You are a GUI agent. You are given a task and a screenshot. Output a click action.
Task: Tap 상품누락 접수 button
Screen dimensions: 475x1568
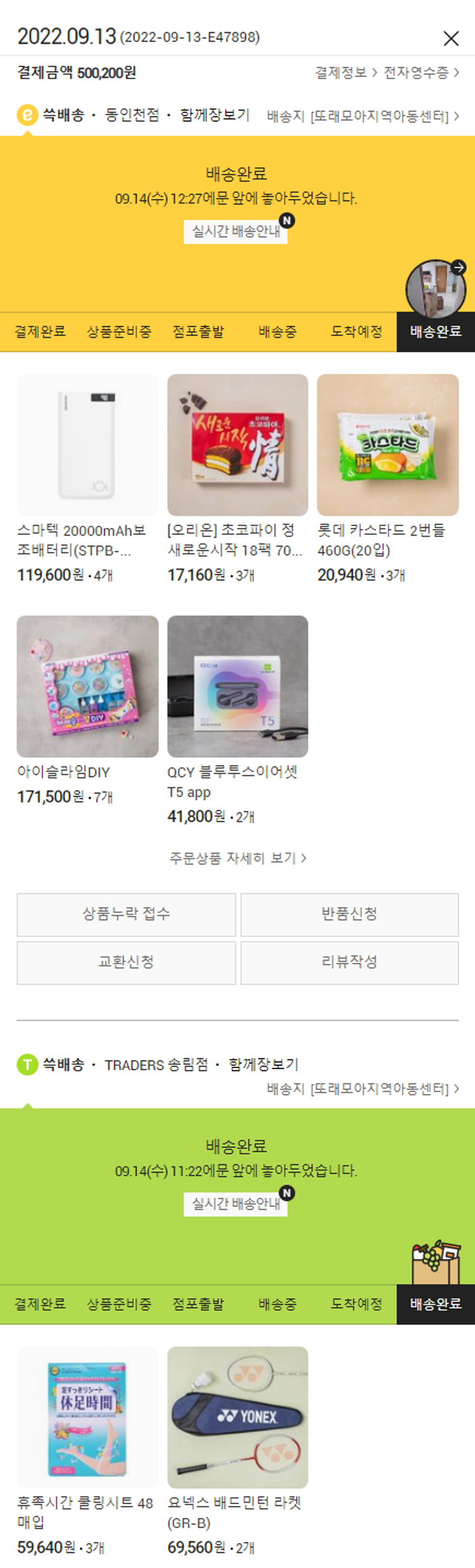click(x=126, y=914)
